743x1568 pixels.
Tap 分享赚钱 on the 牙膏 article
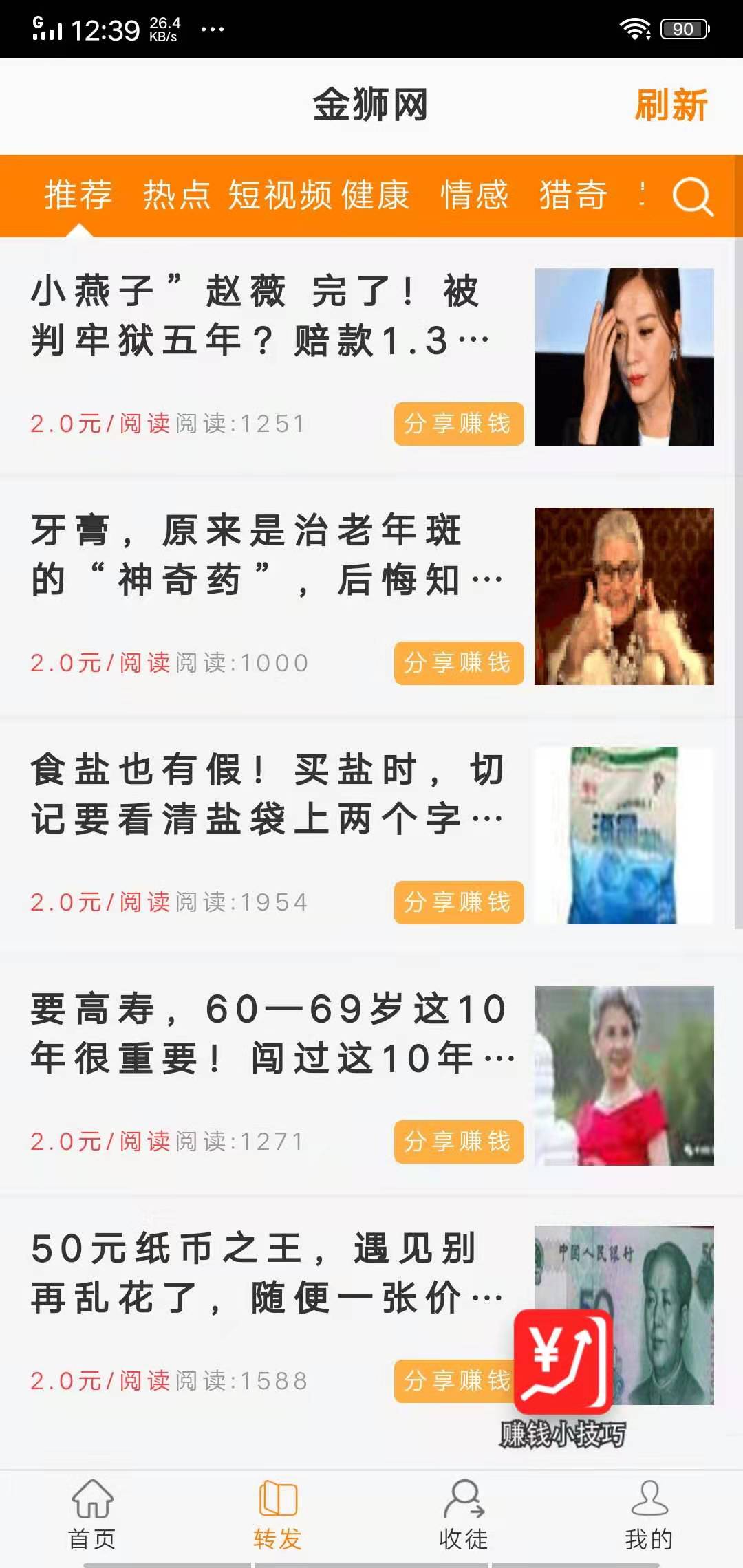[x=458, y=663]
